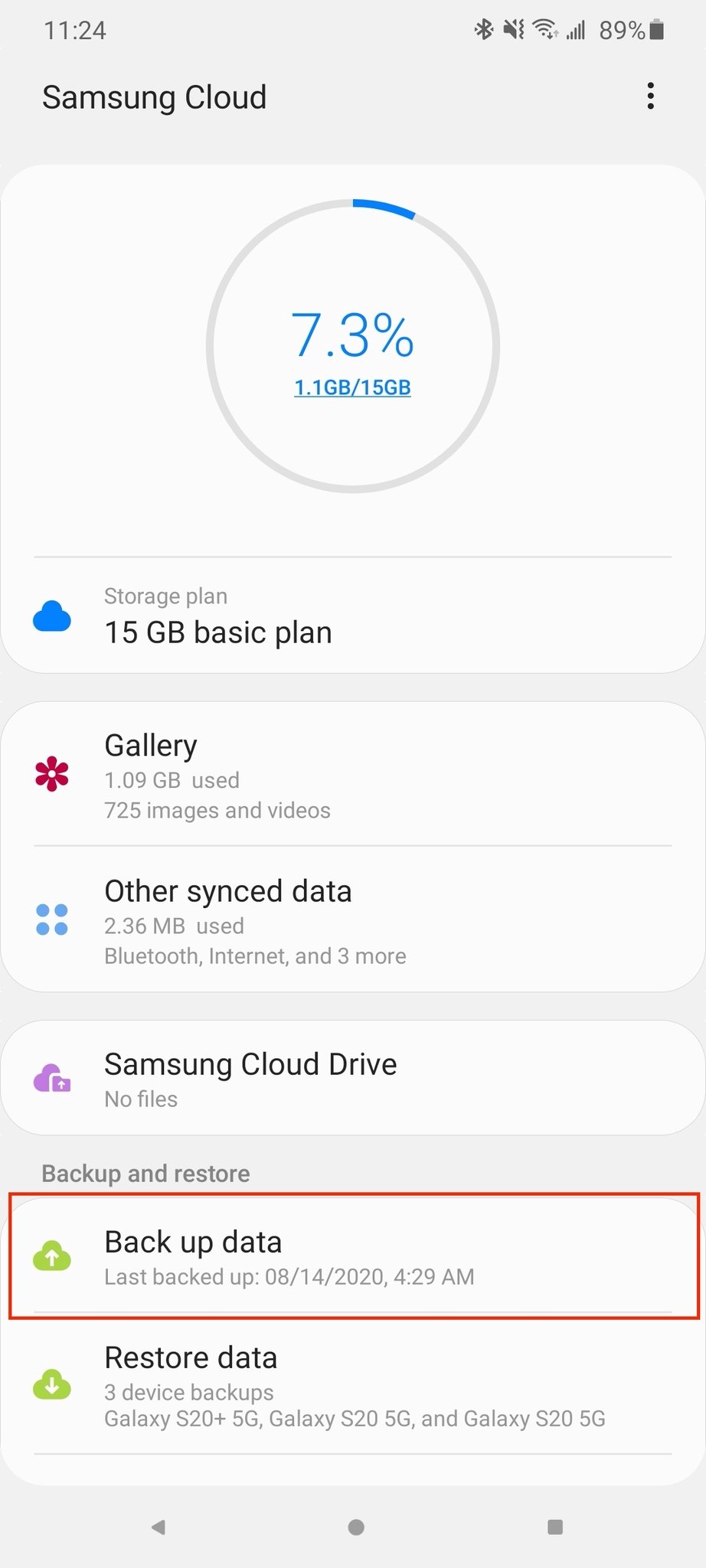This screenshot has width=706, height=1568.
Task: Go to the home screen
Action: (x=356, y=1527)
